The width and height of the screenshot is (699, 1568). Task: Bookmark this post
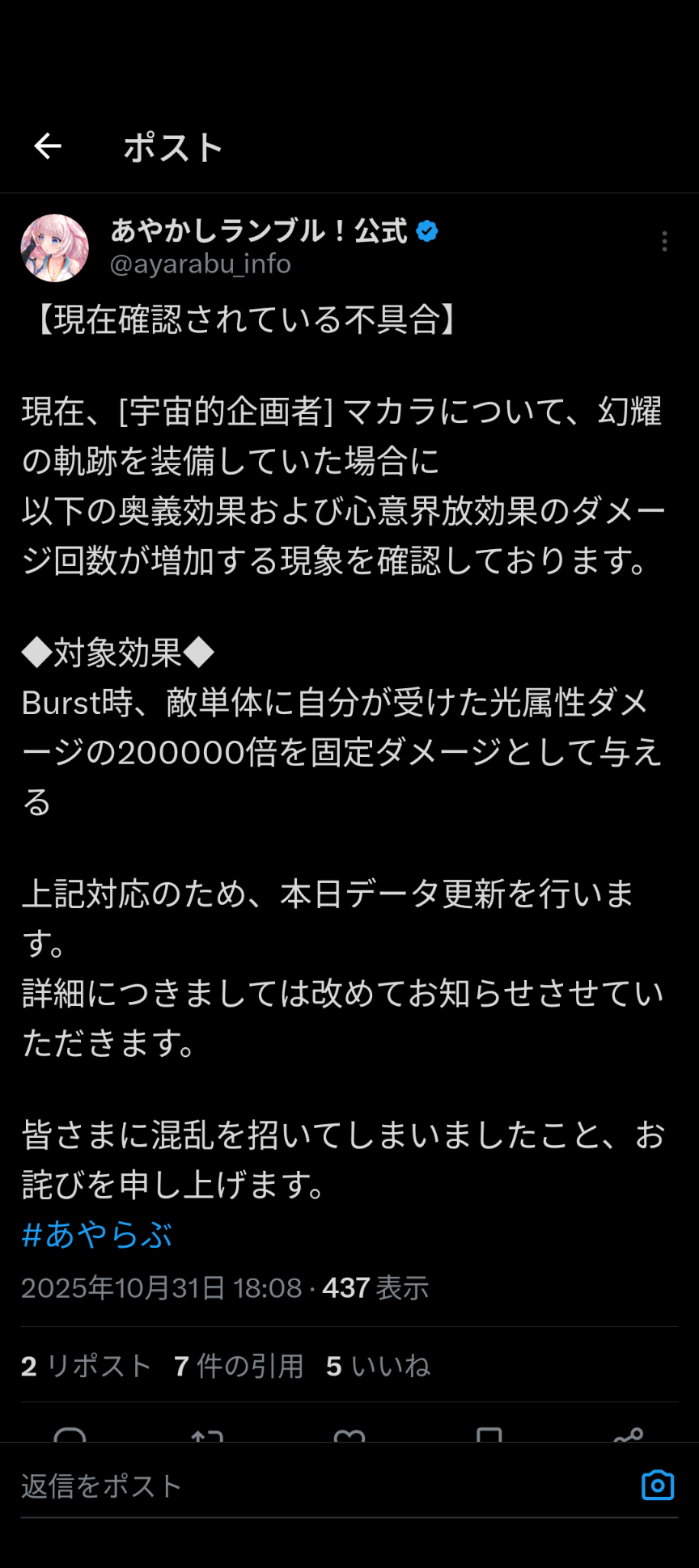489,1435
